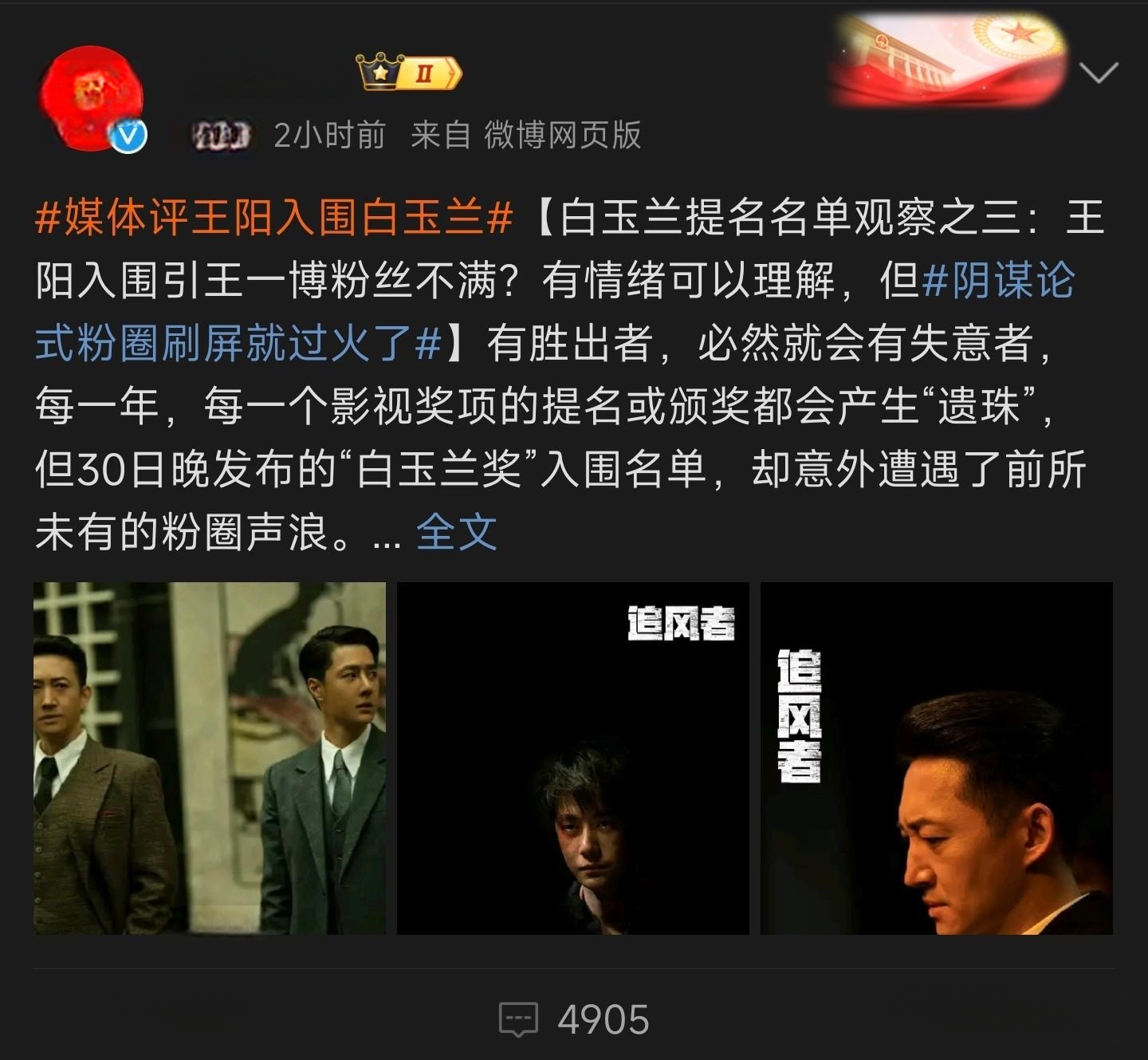View first photo of two men in suits
This screenshot has width=1148, height=1060.
pos(210,758)
